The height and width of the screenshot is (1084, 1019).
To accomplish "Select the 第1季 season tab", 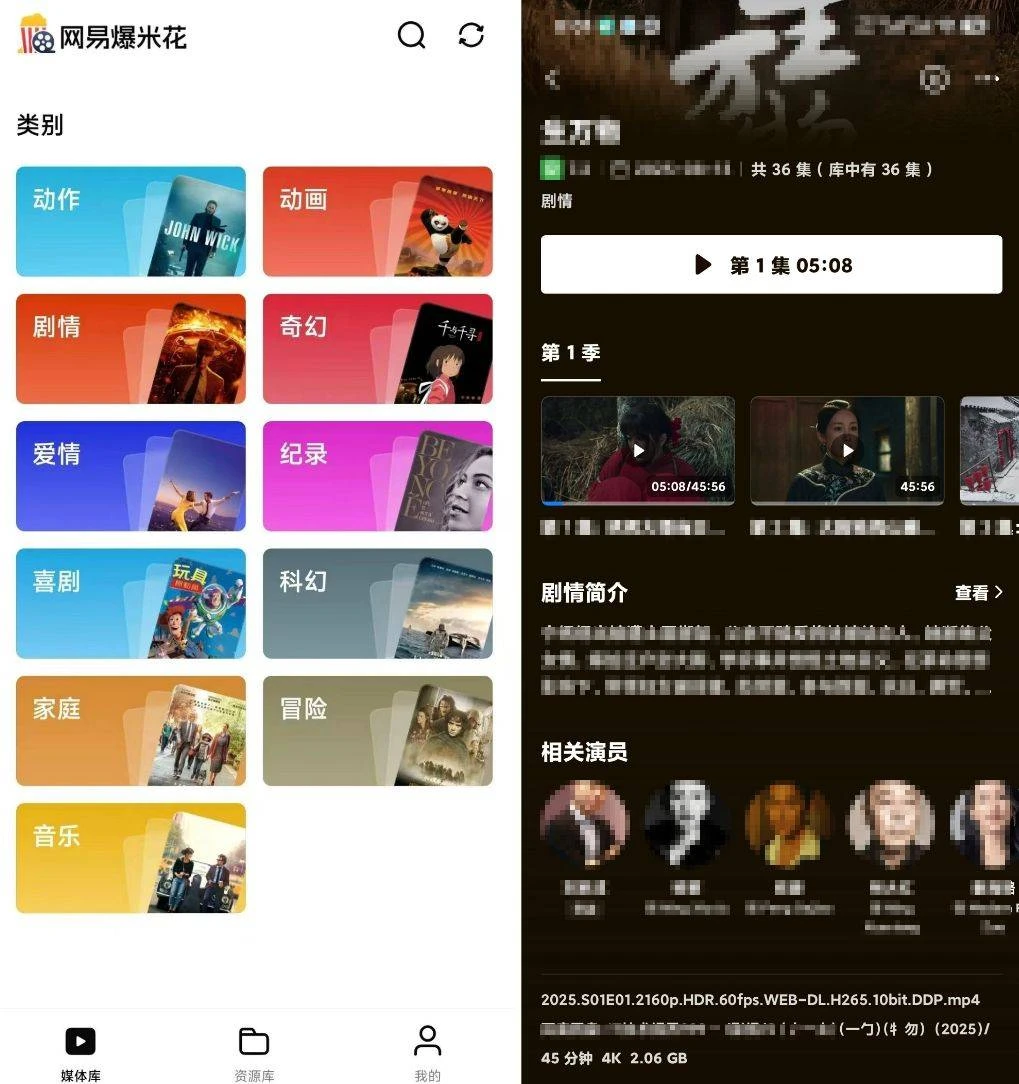I will (x=570, y=352).
